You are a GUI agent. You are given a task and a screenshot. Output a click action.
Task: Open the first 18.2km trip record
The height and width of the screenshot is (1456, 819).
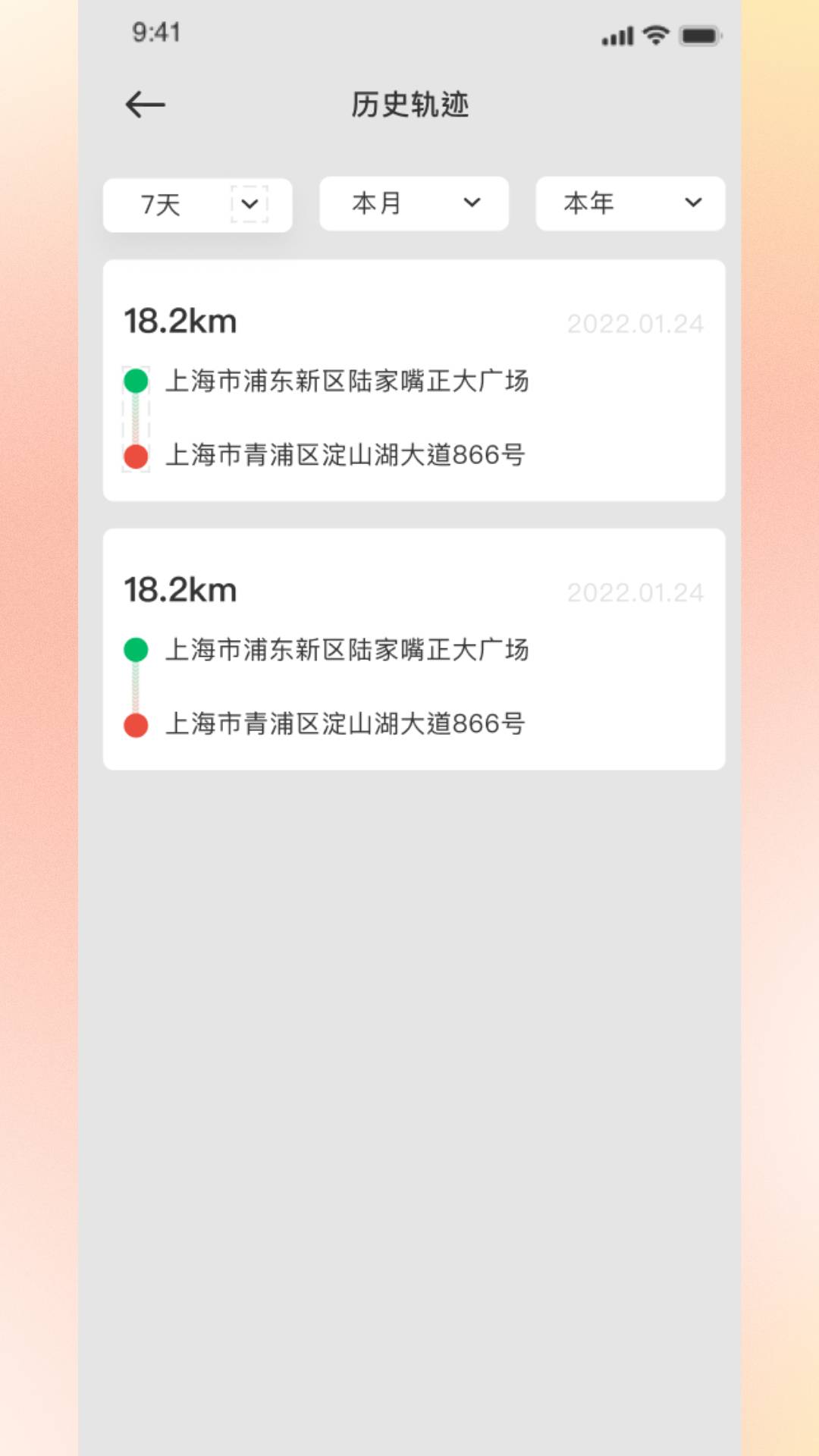point(413,378)
